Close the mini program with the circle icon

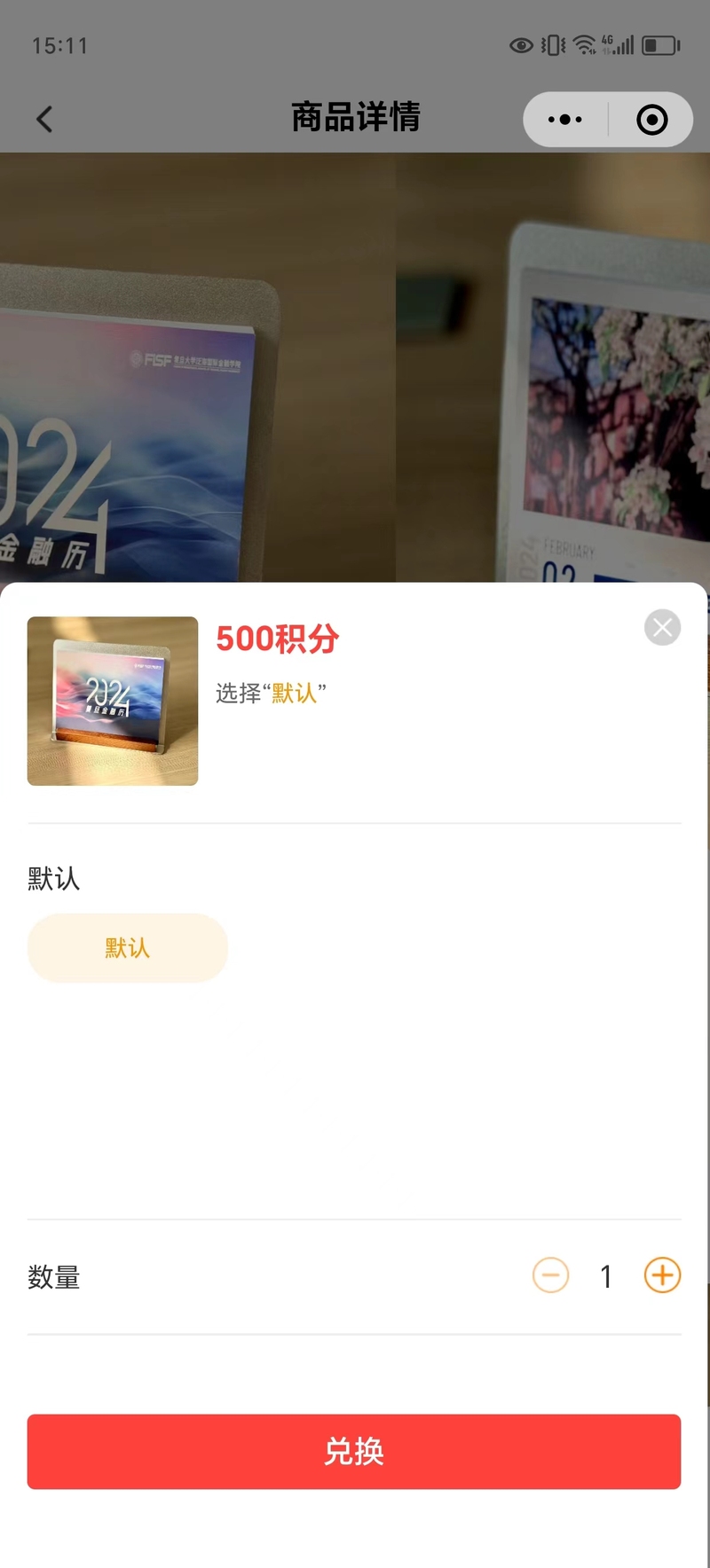651,119
